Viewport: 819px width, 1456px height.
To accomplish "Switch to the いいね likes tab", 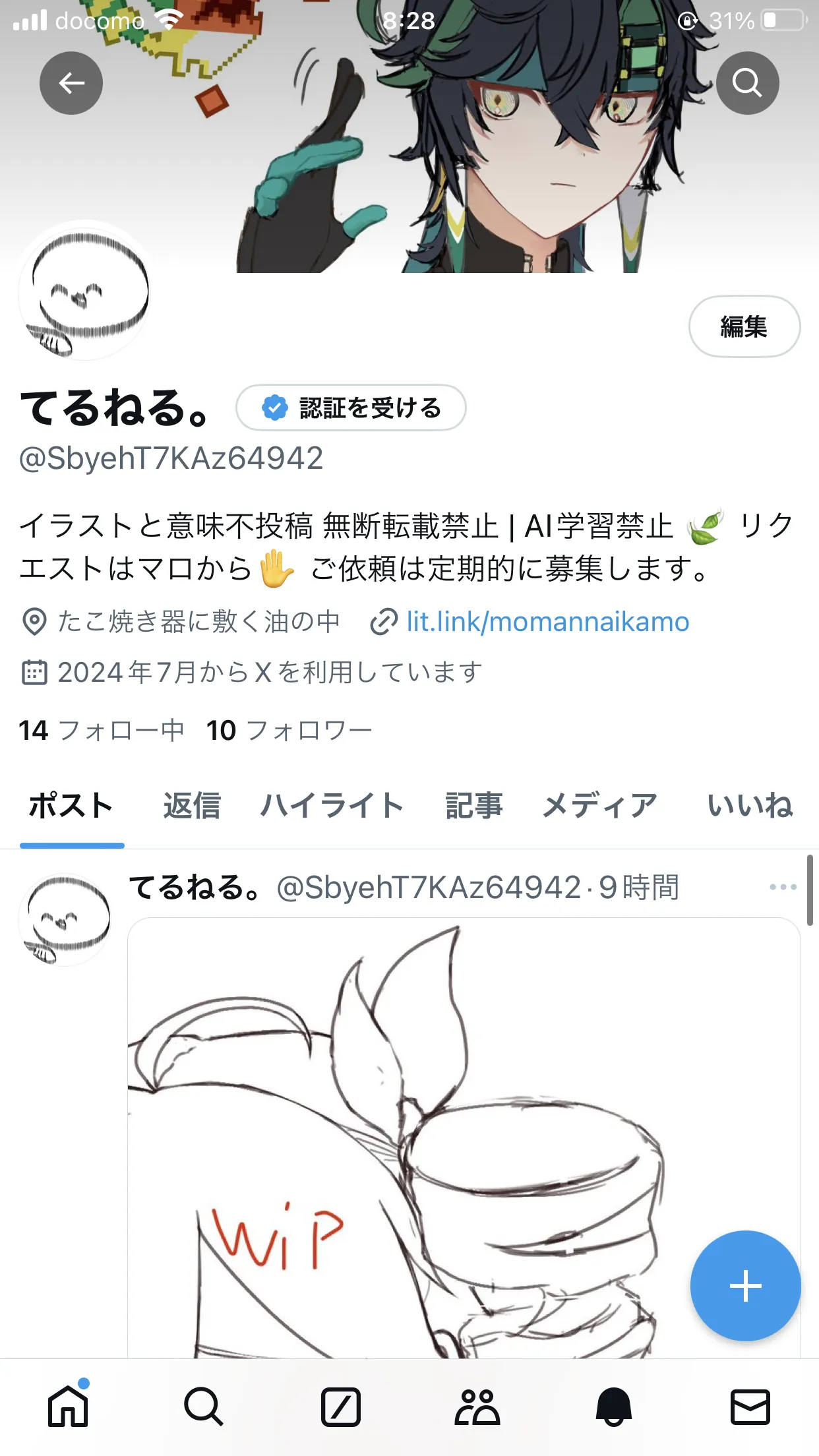I will (x=750, y=806).
